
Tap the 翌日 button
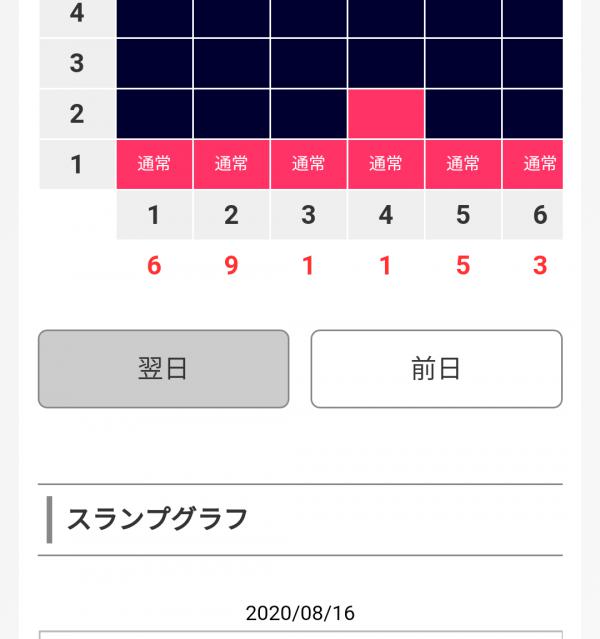(163, 369)
